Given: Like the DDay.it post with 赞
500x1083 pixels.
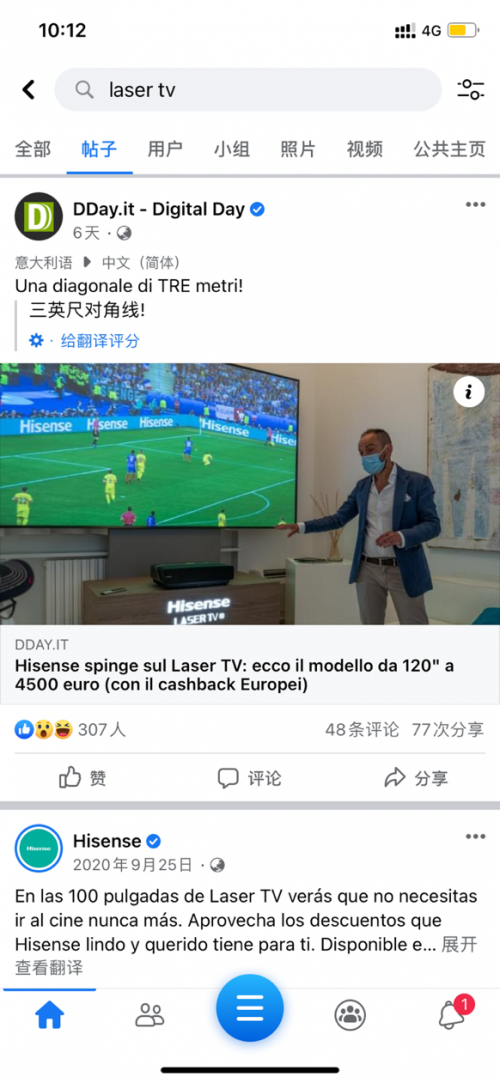Looking at the screenshot, I should pyautogui.click(x=83, y=778).
